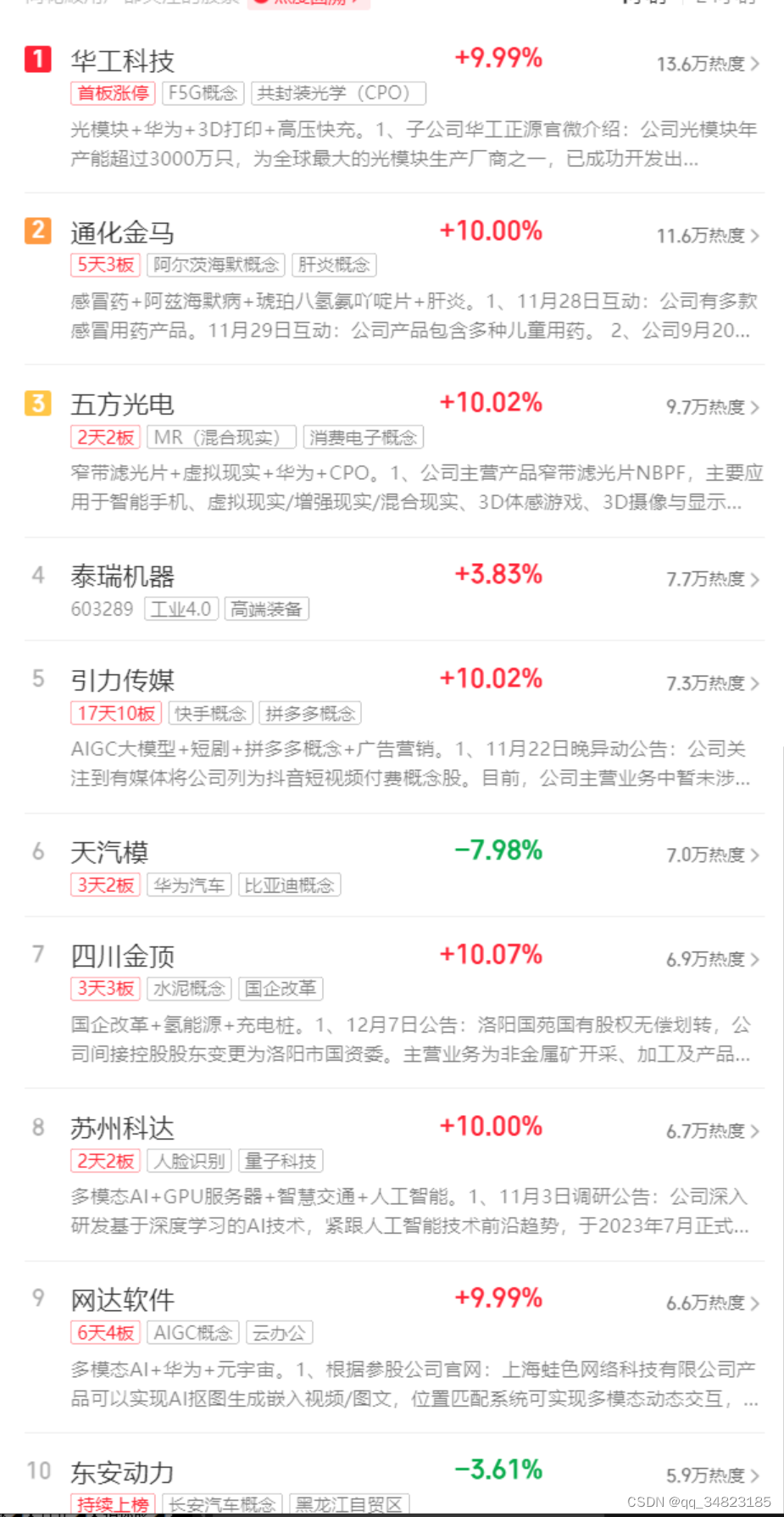Select the 工业4.0 tag
The image size is (784, 1517).
click(181, 609)
